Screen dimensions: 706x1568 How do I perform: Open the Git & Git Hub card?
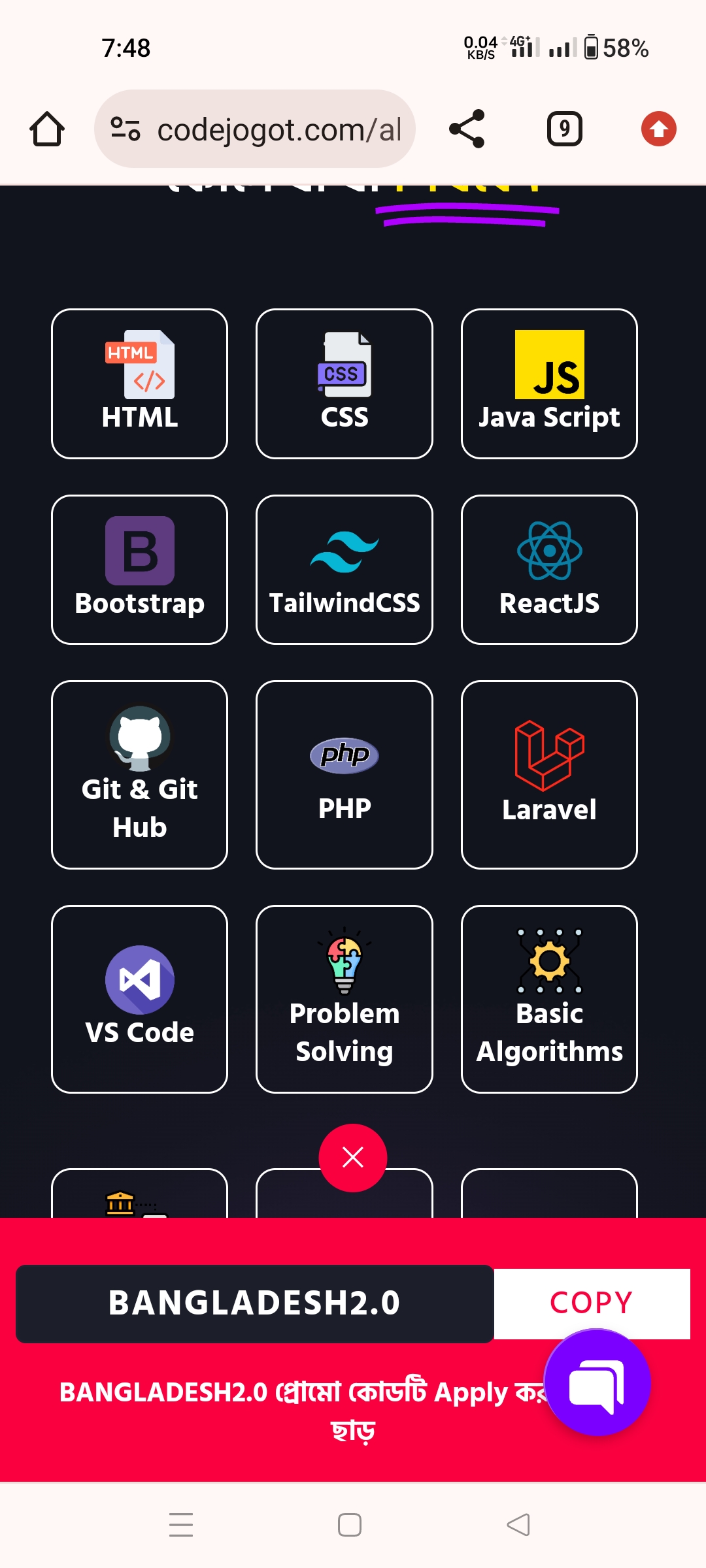tap(139, 775)
